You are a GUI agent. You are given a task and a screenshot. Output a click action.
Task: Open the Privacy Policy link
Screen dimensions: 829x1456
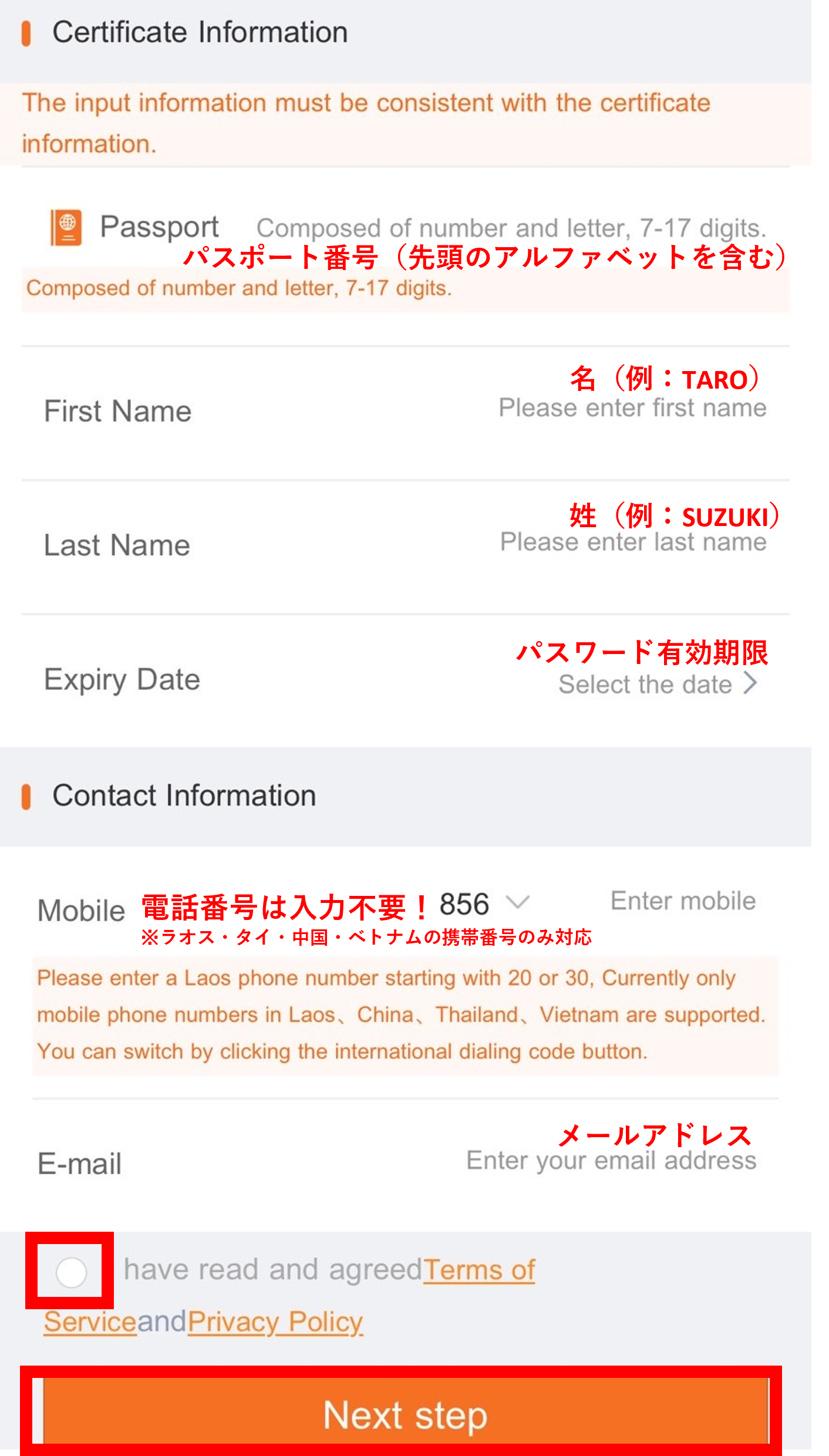pos(275,1322)
